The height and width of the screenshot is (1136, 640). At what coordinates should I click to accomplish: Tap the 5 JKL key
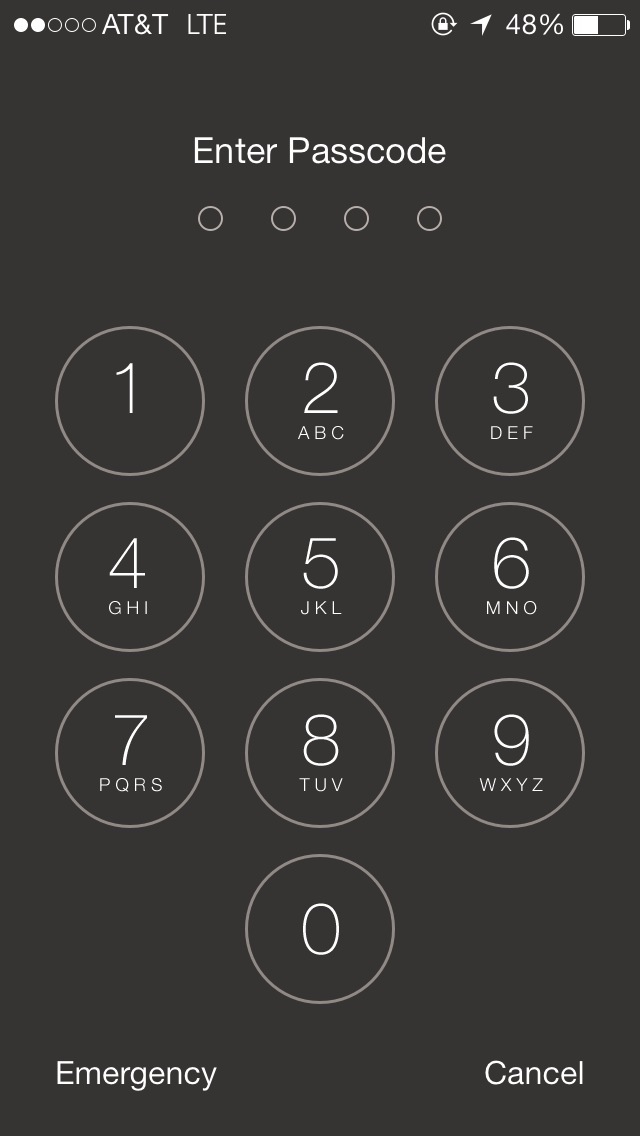pyautogui.click(x=320, y=577)
